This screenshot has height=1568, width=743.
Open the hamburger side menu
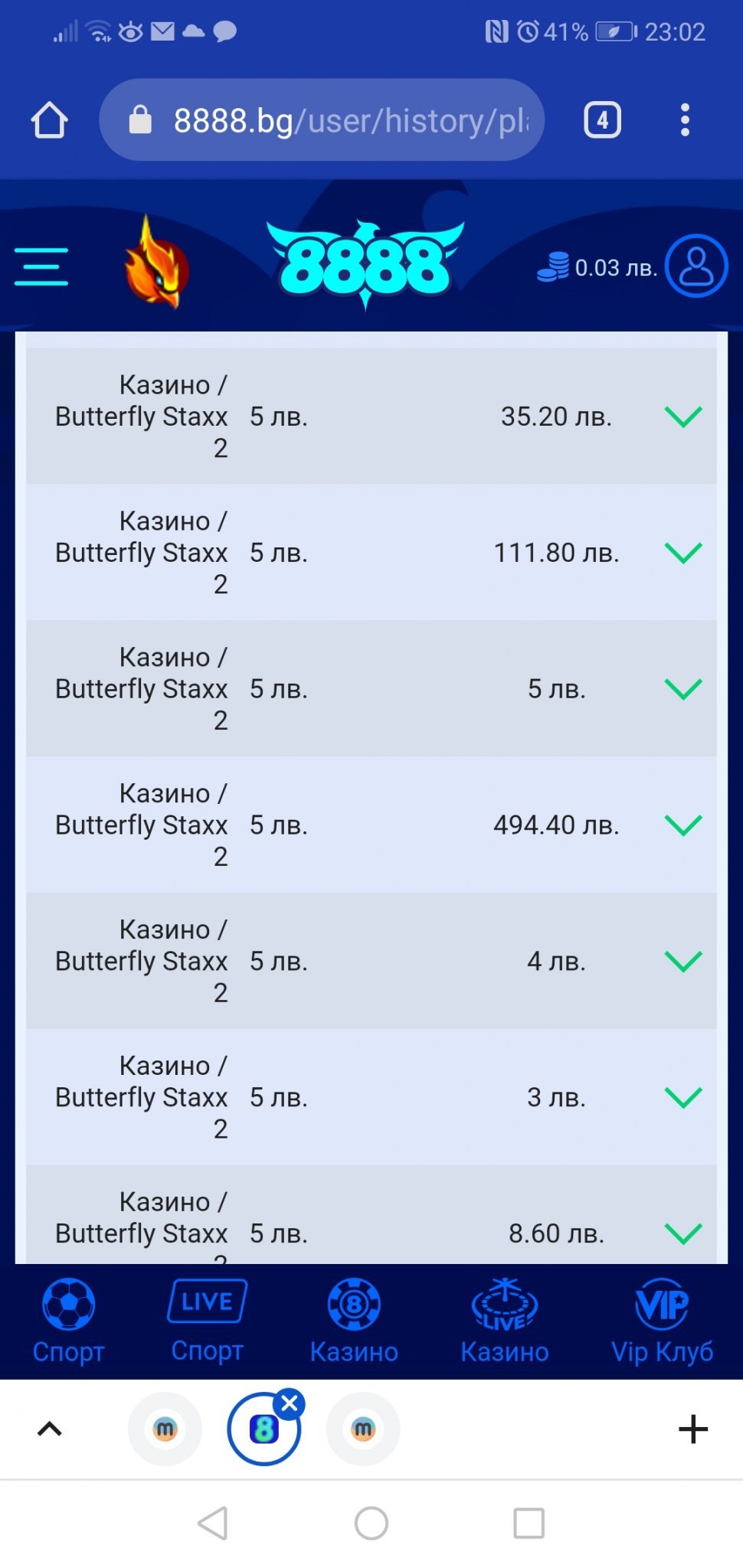(41, 266)
